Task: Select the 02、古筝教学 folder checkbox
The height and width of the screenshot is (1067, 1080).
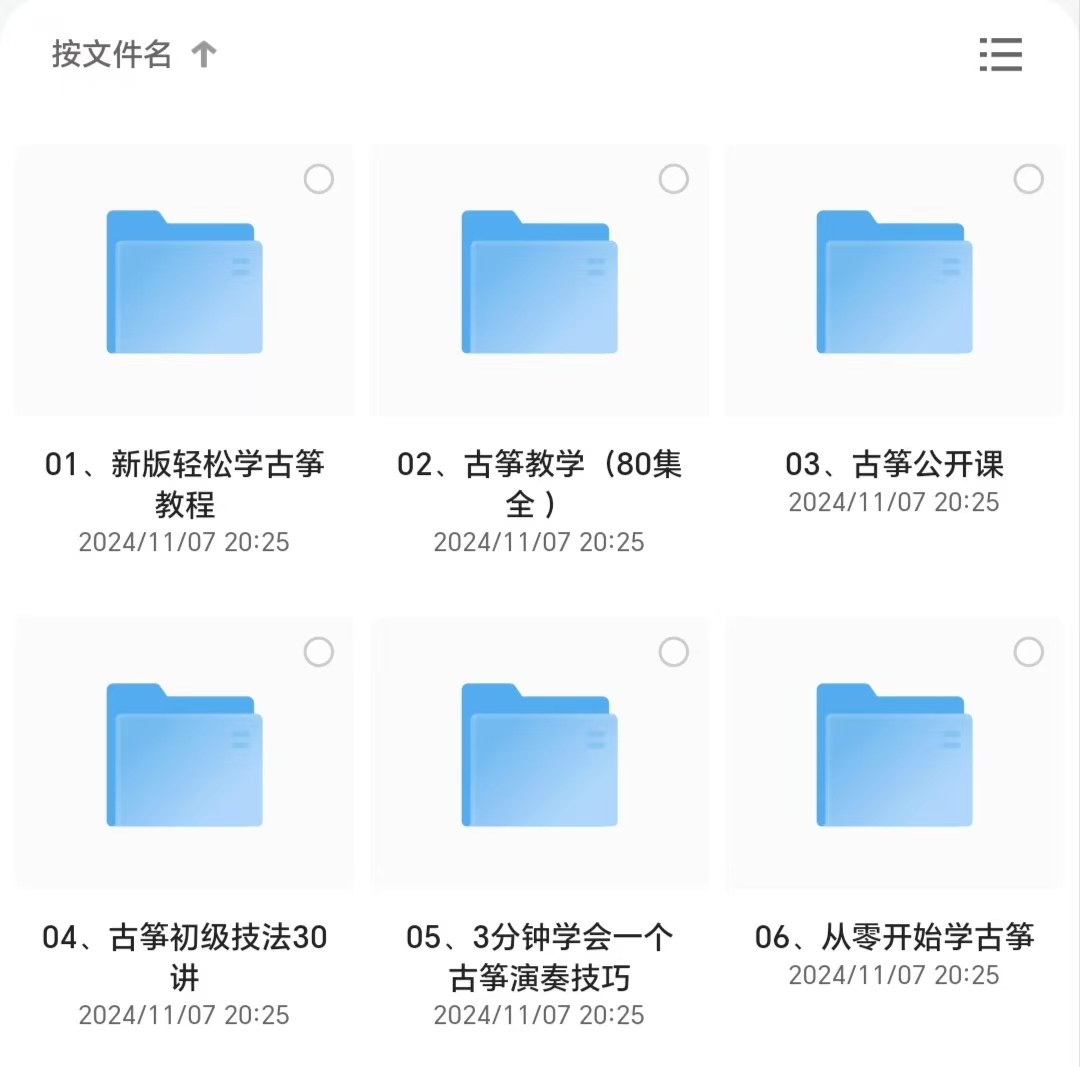Action: click(674, 179)
